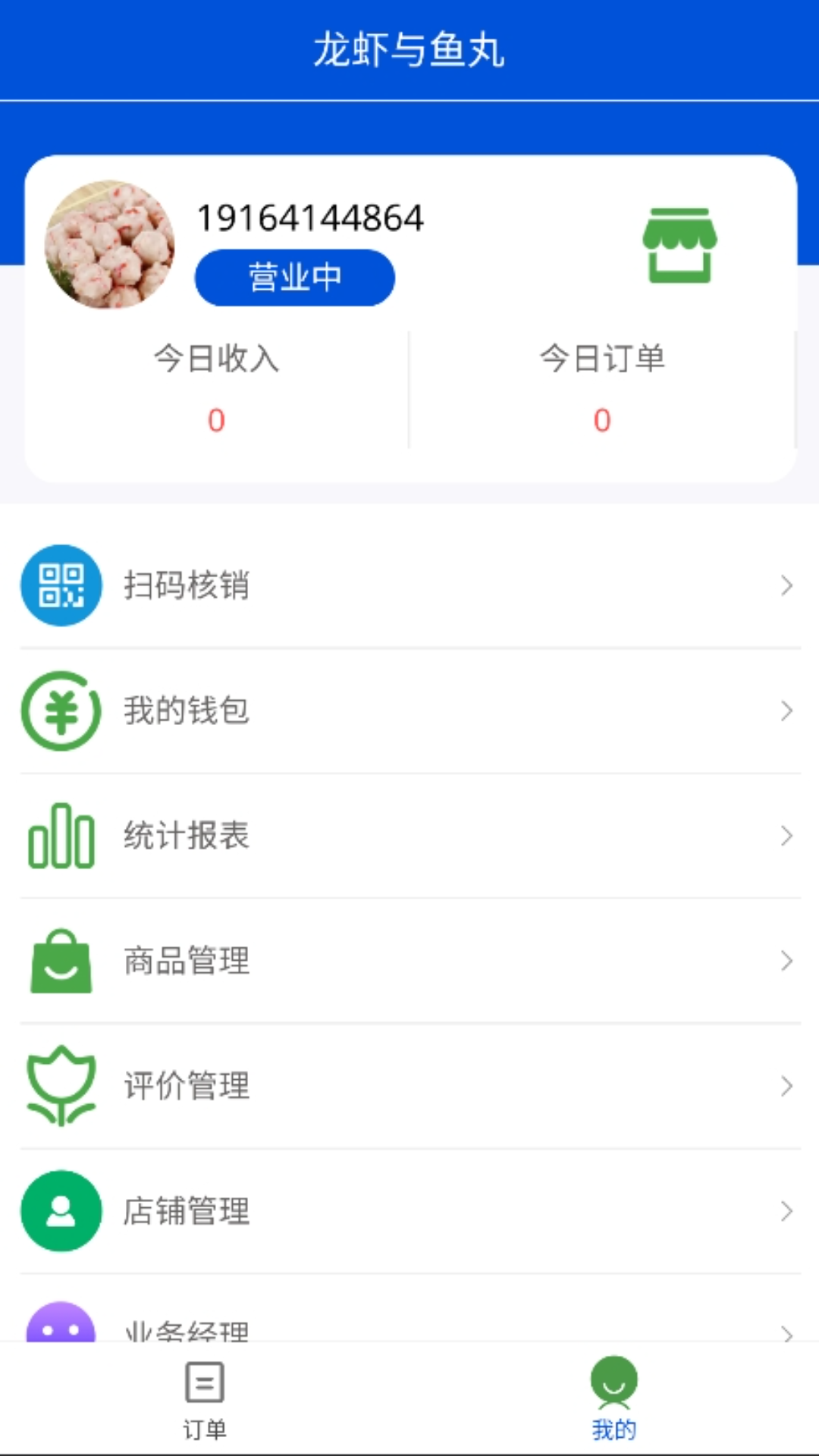
Task: Click the person icon next to 店铺管理
Action: [x=61, y=1211]
